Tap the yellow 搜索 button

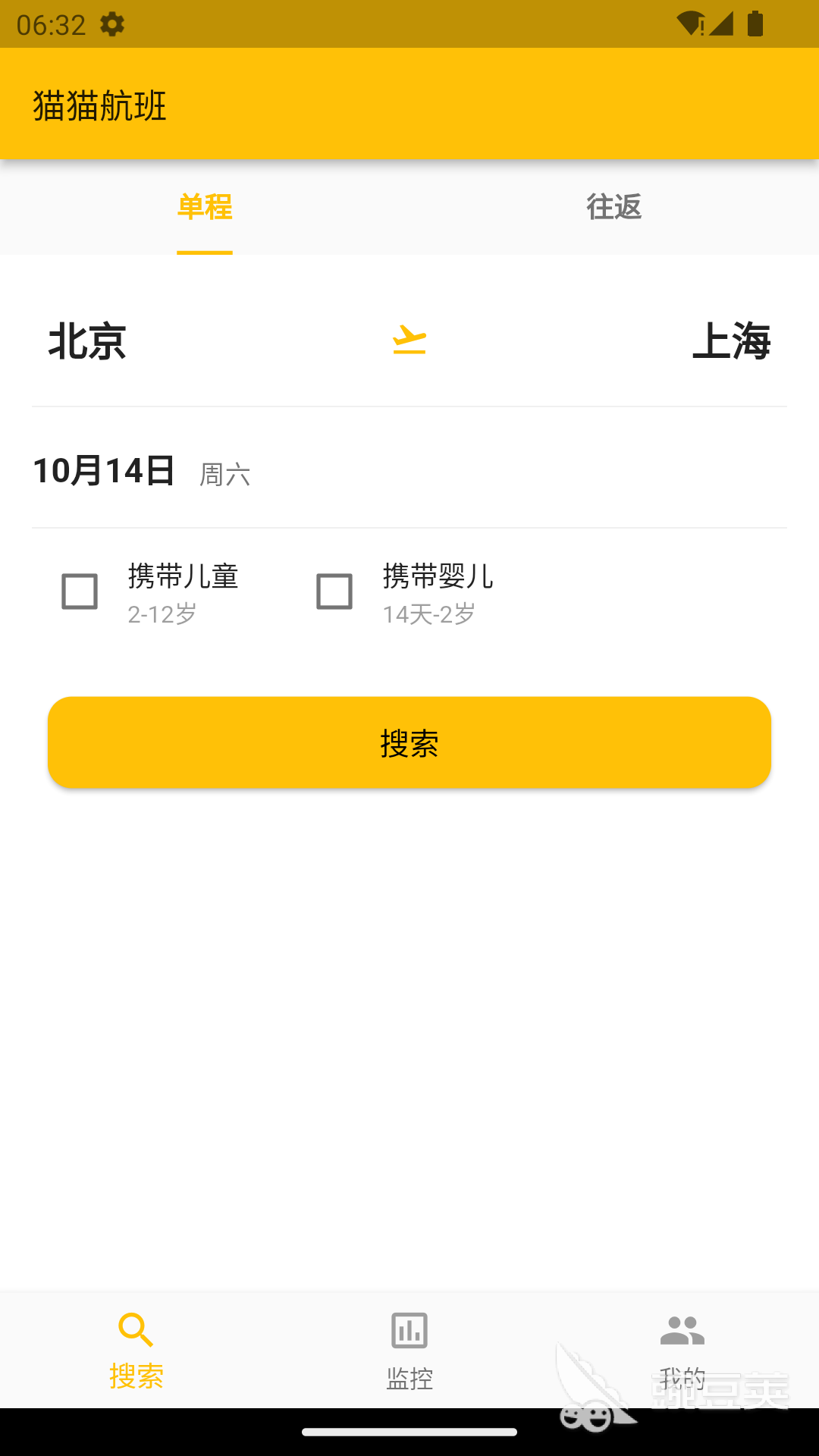409,742
